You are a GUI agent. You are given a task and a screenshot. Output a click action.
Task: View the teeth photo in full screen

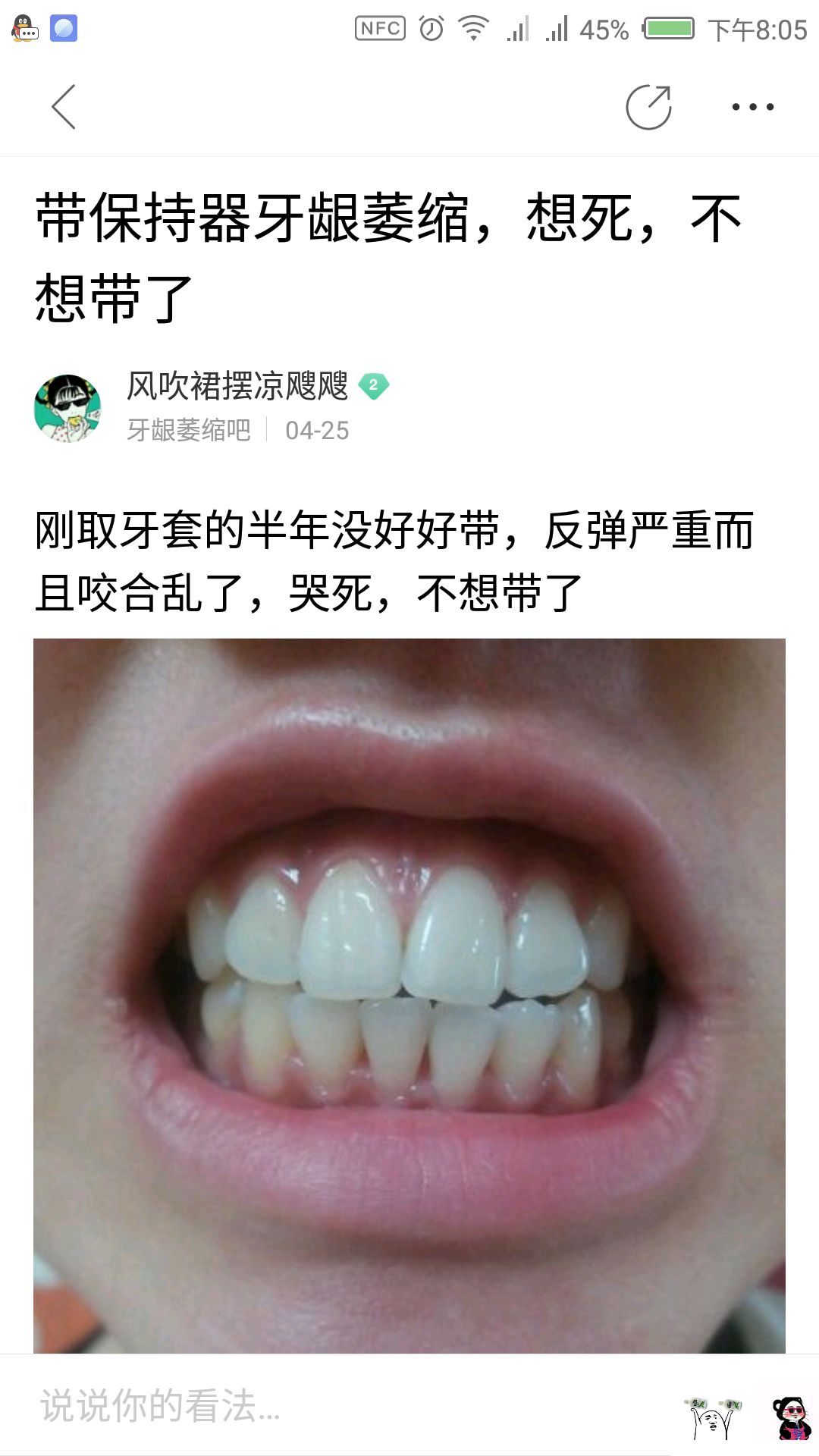point(409,993)
